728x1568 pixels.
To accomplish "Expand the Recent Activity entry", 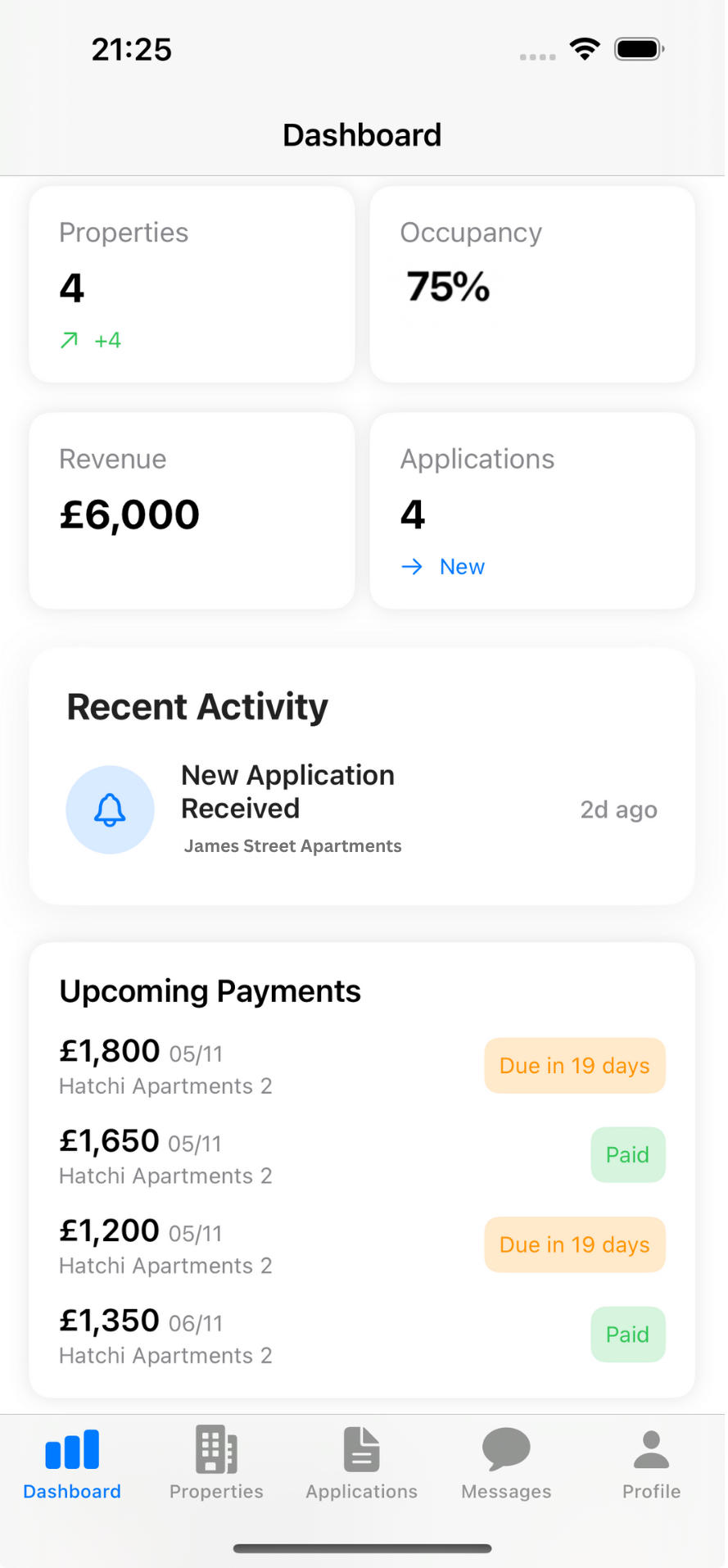I will pyautogui.click(x=361, y=809).
